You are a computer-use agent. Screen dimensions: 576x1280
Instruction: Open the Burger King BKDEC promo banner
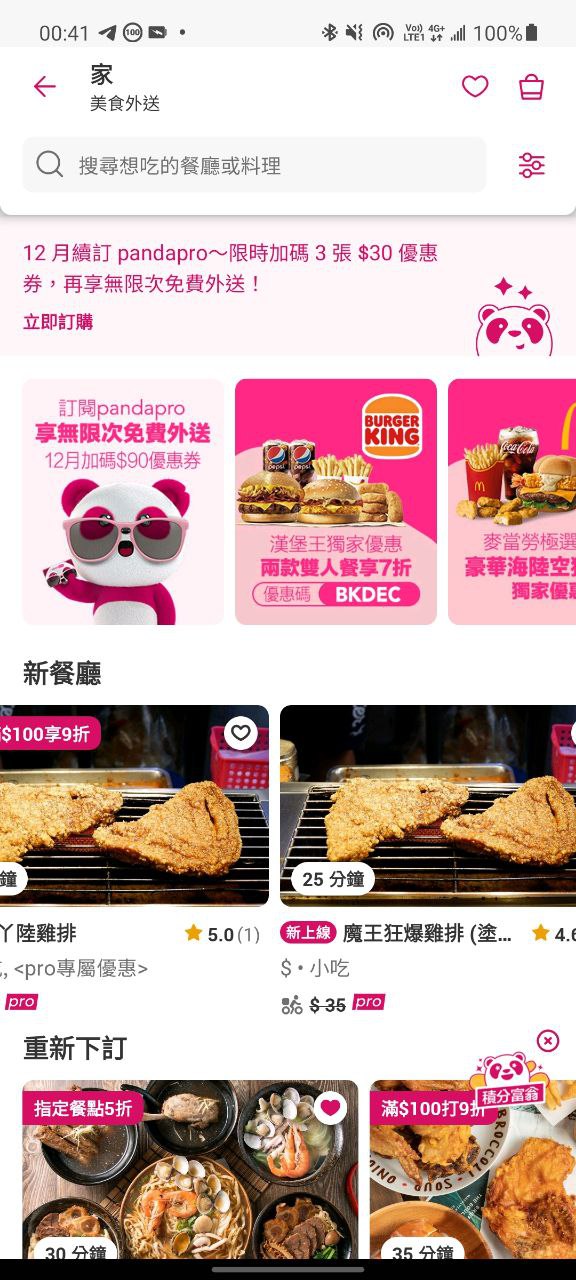click(x=336, y=502)
